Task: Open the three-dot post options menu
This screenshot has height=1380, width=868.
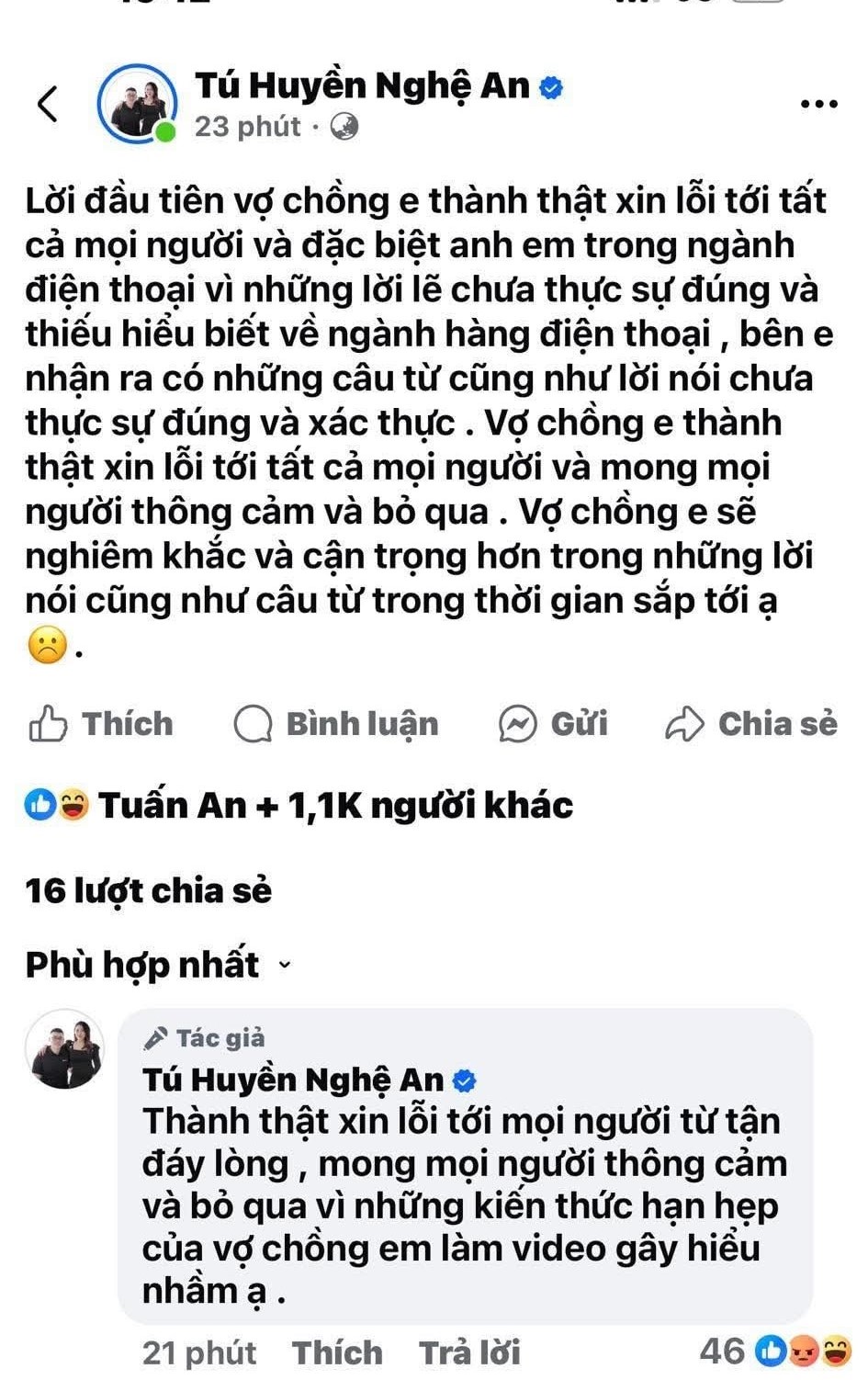Action: click(818, 104)
